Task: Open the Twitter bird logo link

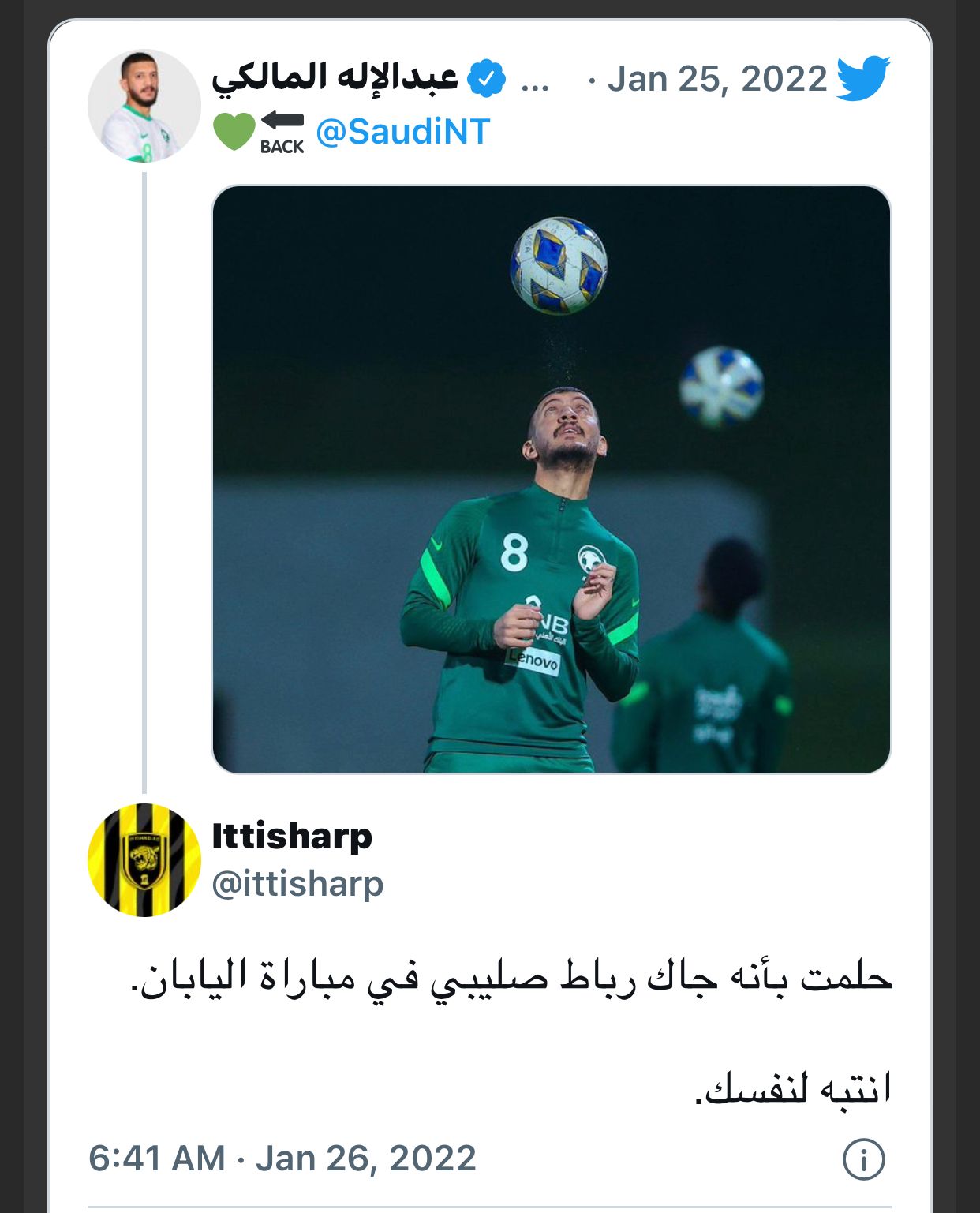Action: (863, 78)
